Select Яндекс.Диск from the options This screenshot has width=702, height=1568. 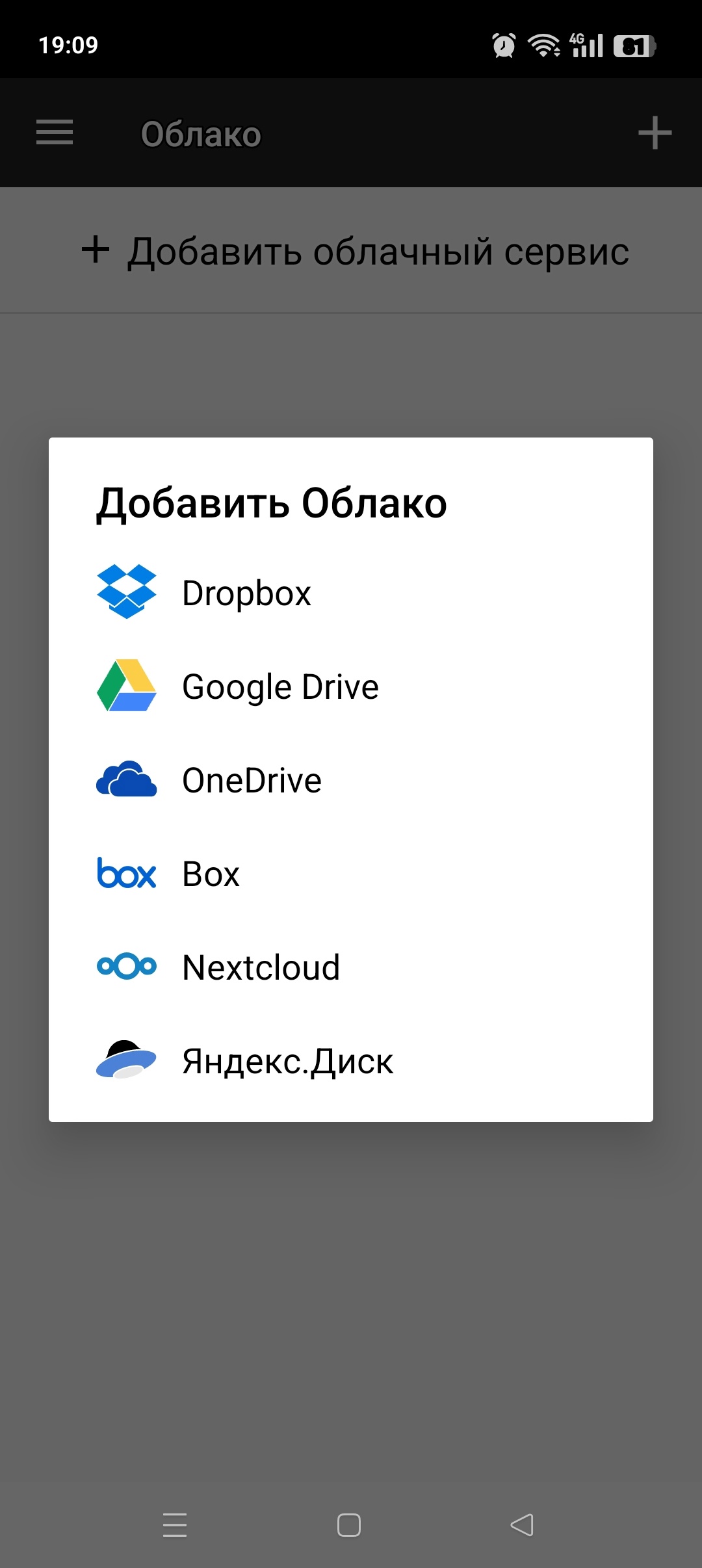pos(287,1061)
